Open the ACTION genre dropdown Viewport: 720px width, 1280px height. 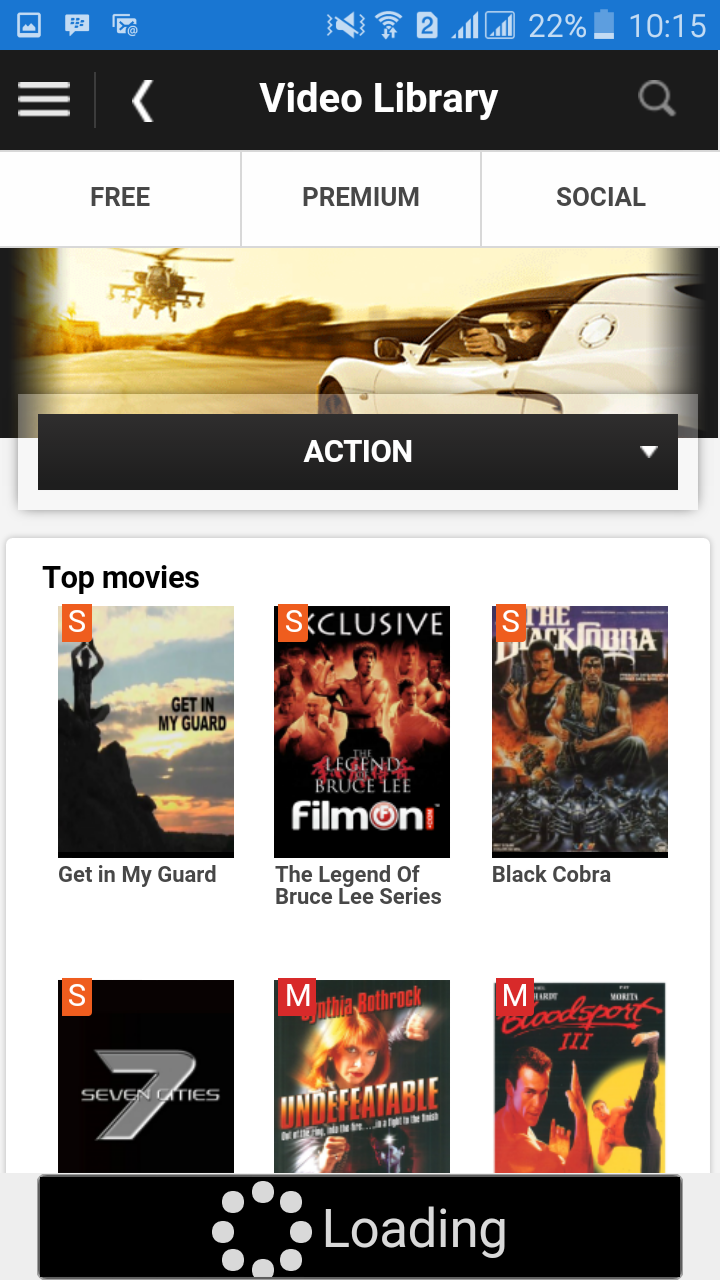click(358, 451)
